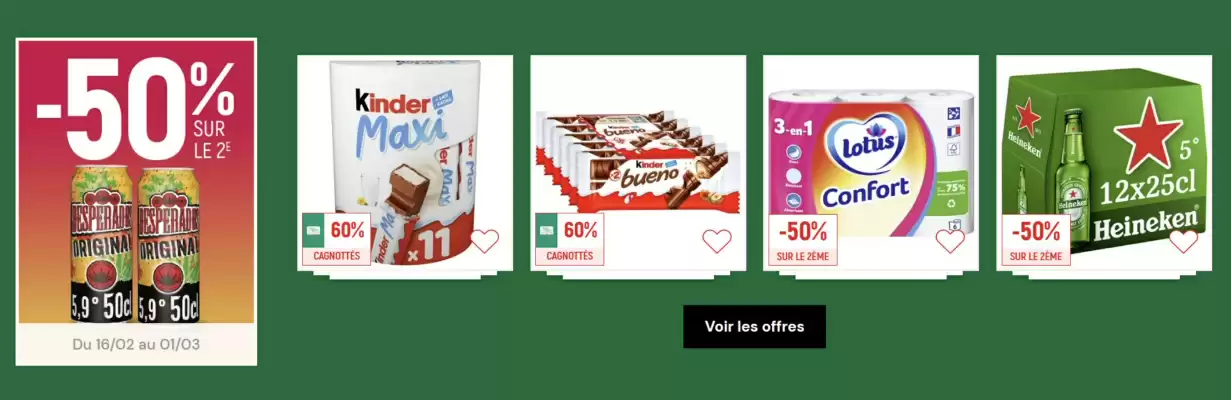Select the Heineken 12x25cl product card
The height and width of the screenshot is (400, 1231).
(x=1102, y=150)
